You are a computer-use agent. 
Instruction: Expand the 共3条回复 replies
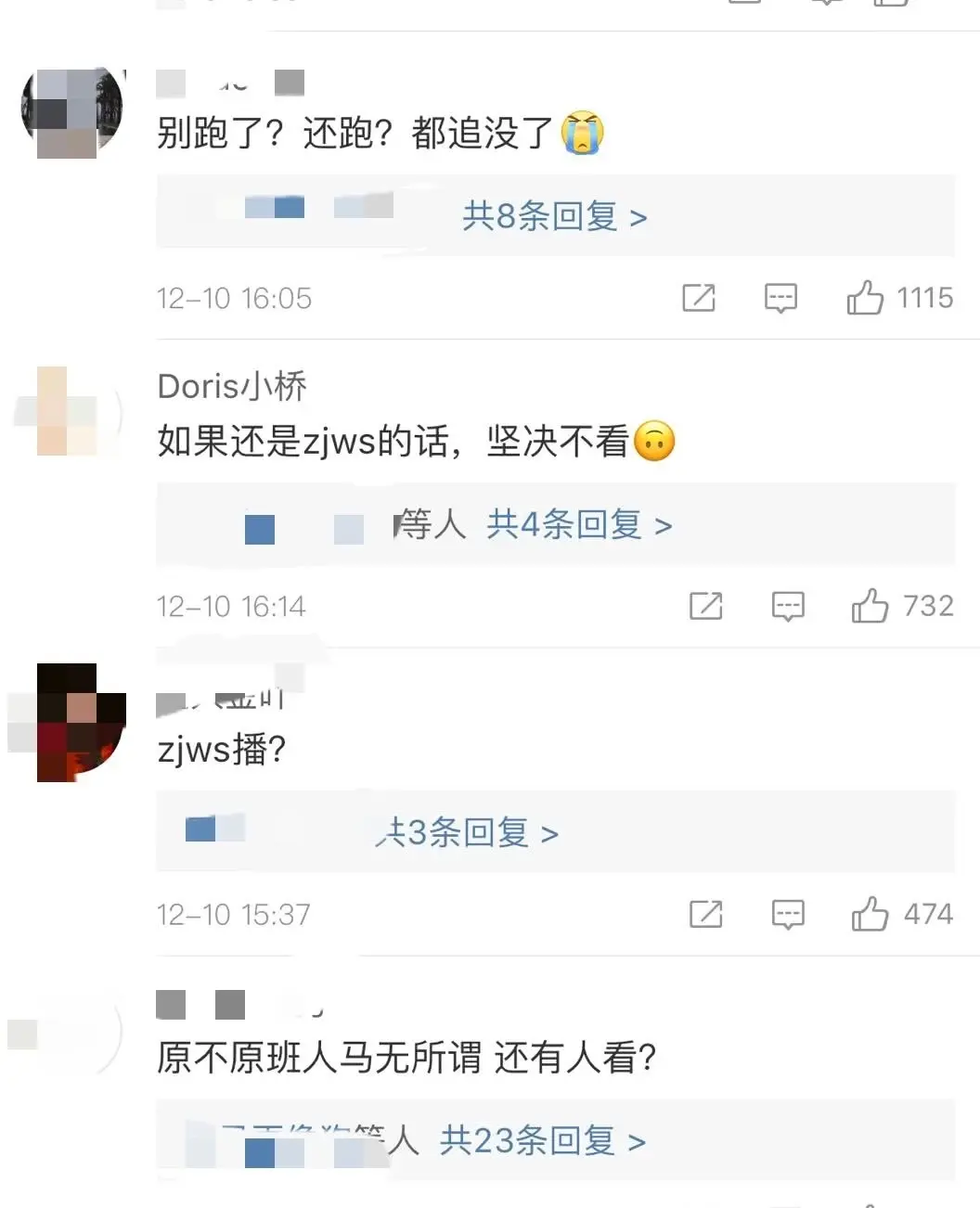[471, 832]
